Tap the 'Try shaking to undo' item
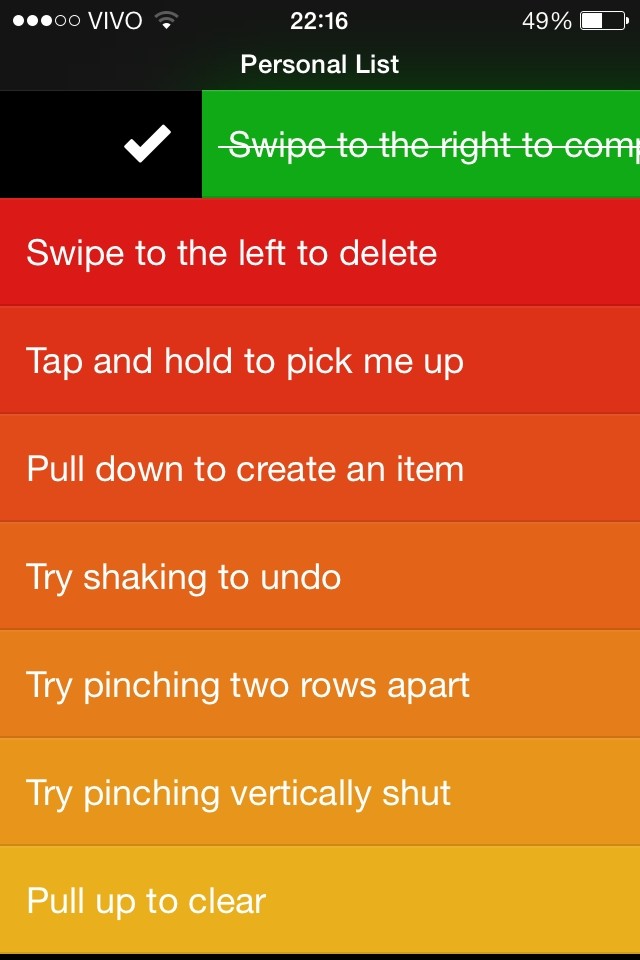The width and height of the screenshot is (640, 960). 184,577
